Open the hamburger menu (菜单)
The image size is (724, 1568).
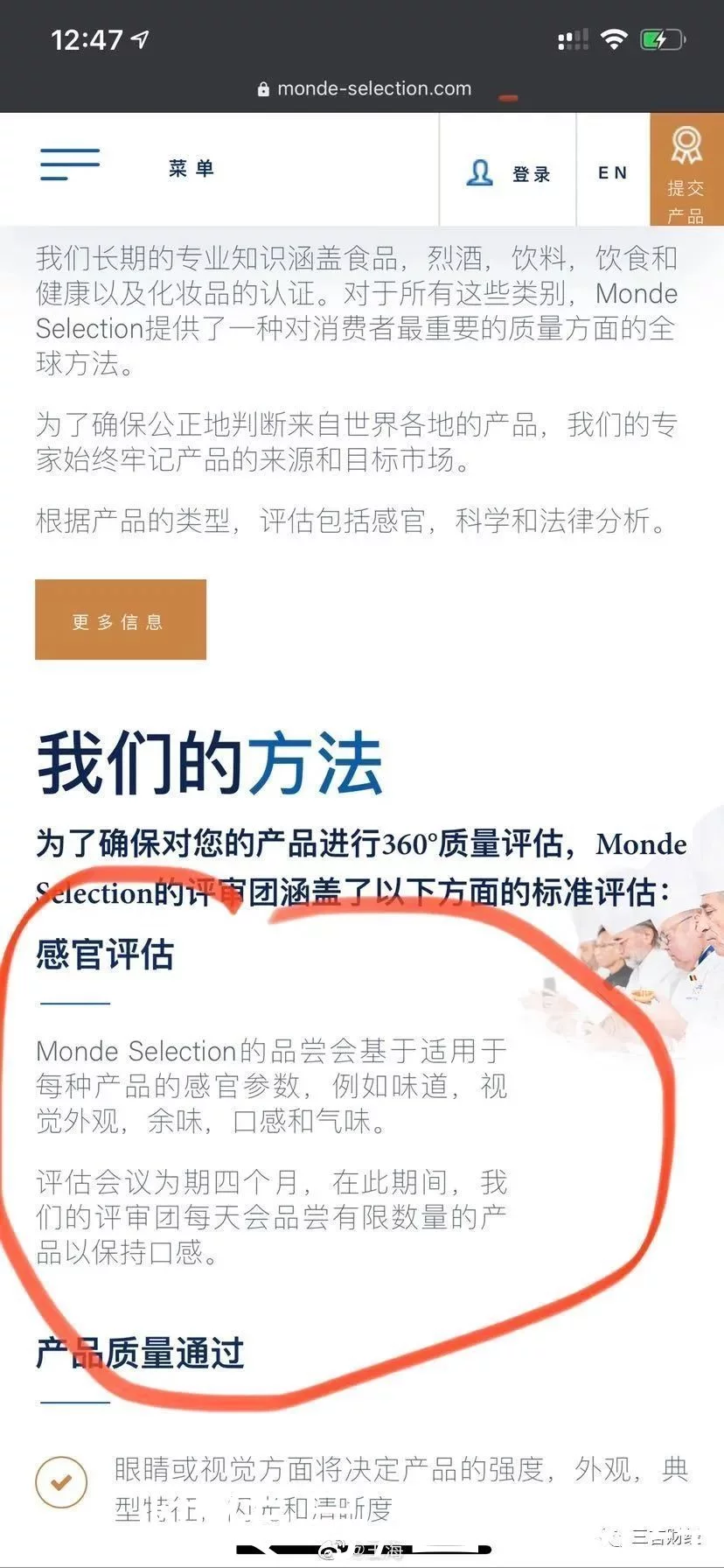click(x=71, y=164)
